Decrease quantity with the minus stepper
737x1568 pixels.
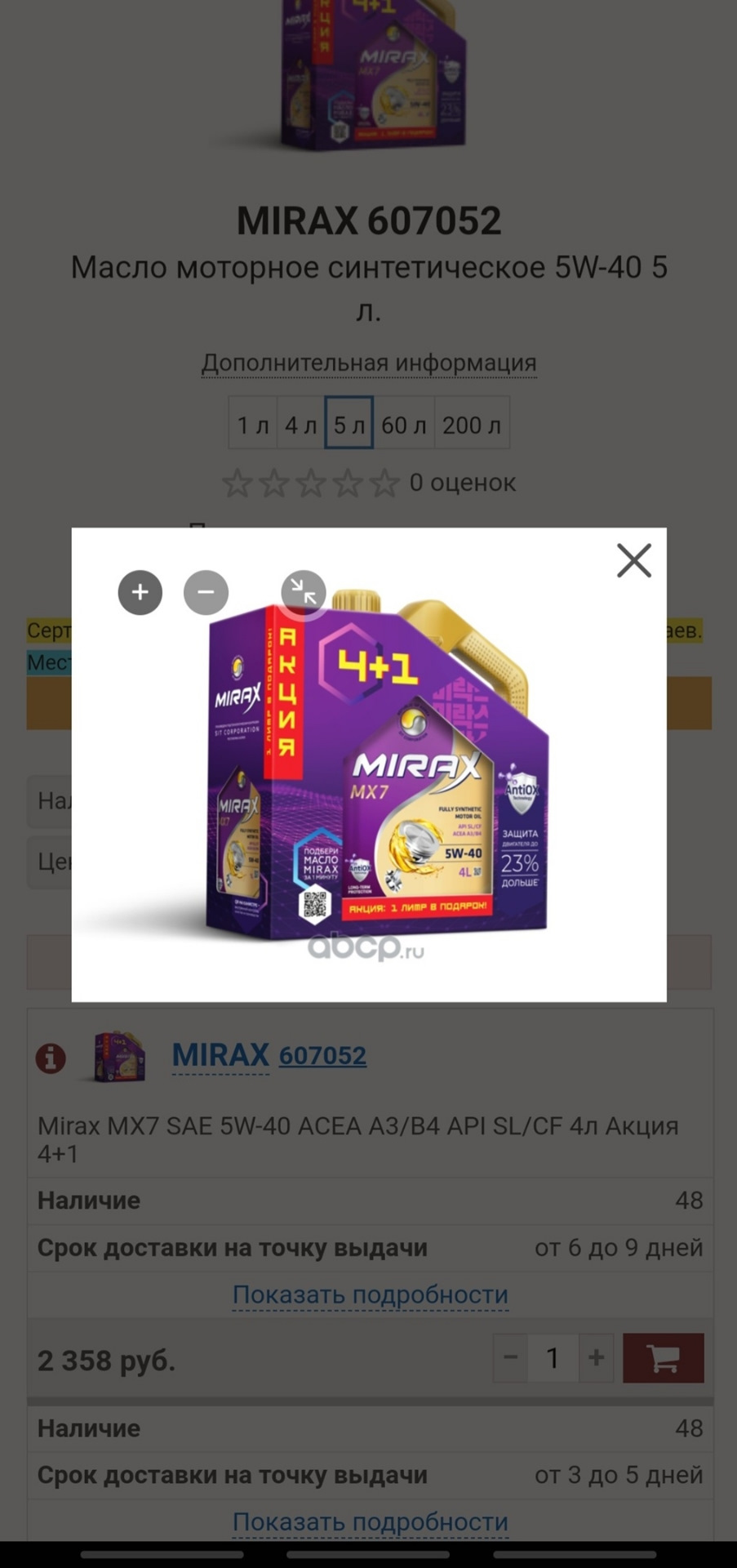tap(511, 1357)
